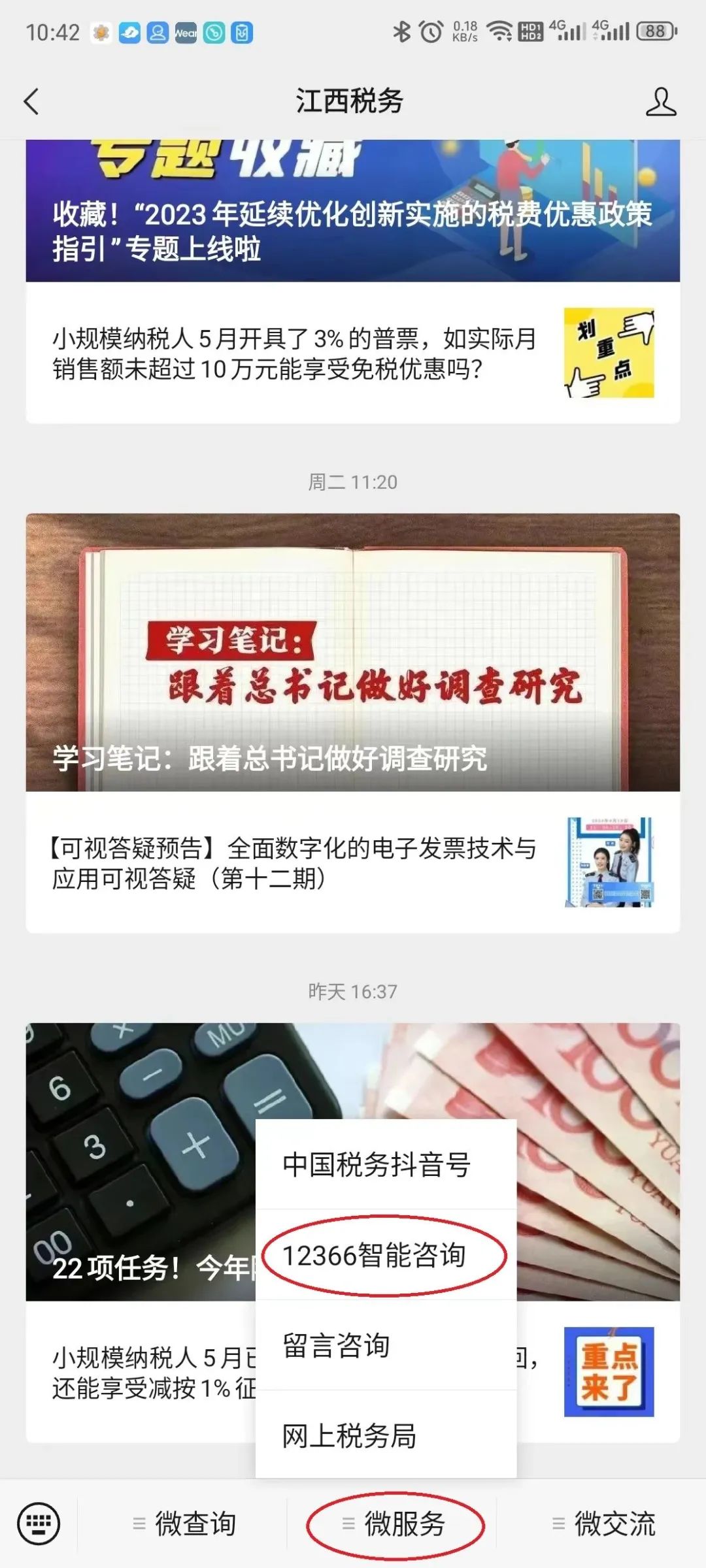Open 网上税务局 from the popup menu
The image size is (706, 1568).
pyautogui.click(x=386, y=1435)
